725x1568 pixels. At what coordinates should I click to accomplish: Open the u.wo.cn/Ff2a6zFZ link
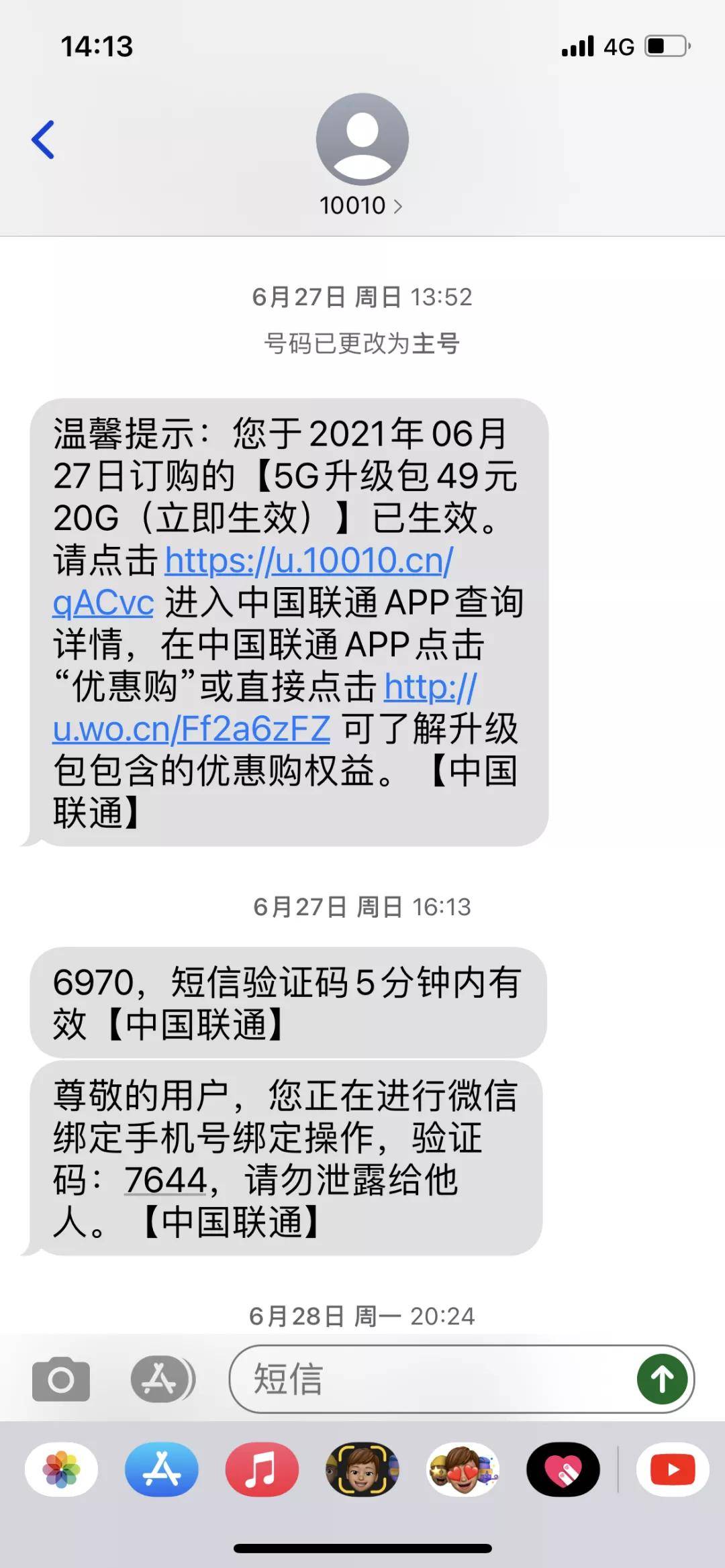[x=191, y=729]
